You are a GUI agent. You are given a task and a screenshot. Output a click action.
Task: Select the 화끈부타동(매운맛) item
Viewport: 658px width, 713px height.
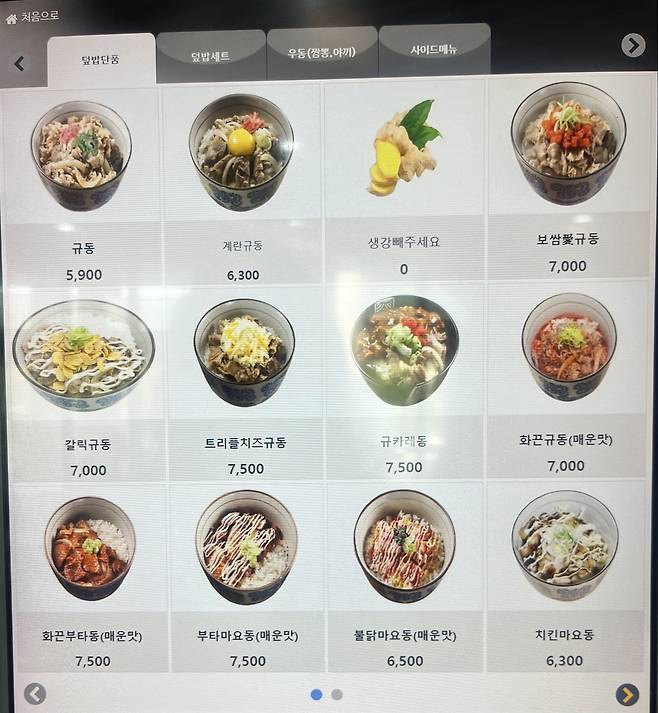click(90, 575)
